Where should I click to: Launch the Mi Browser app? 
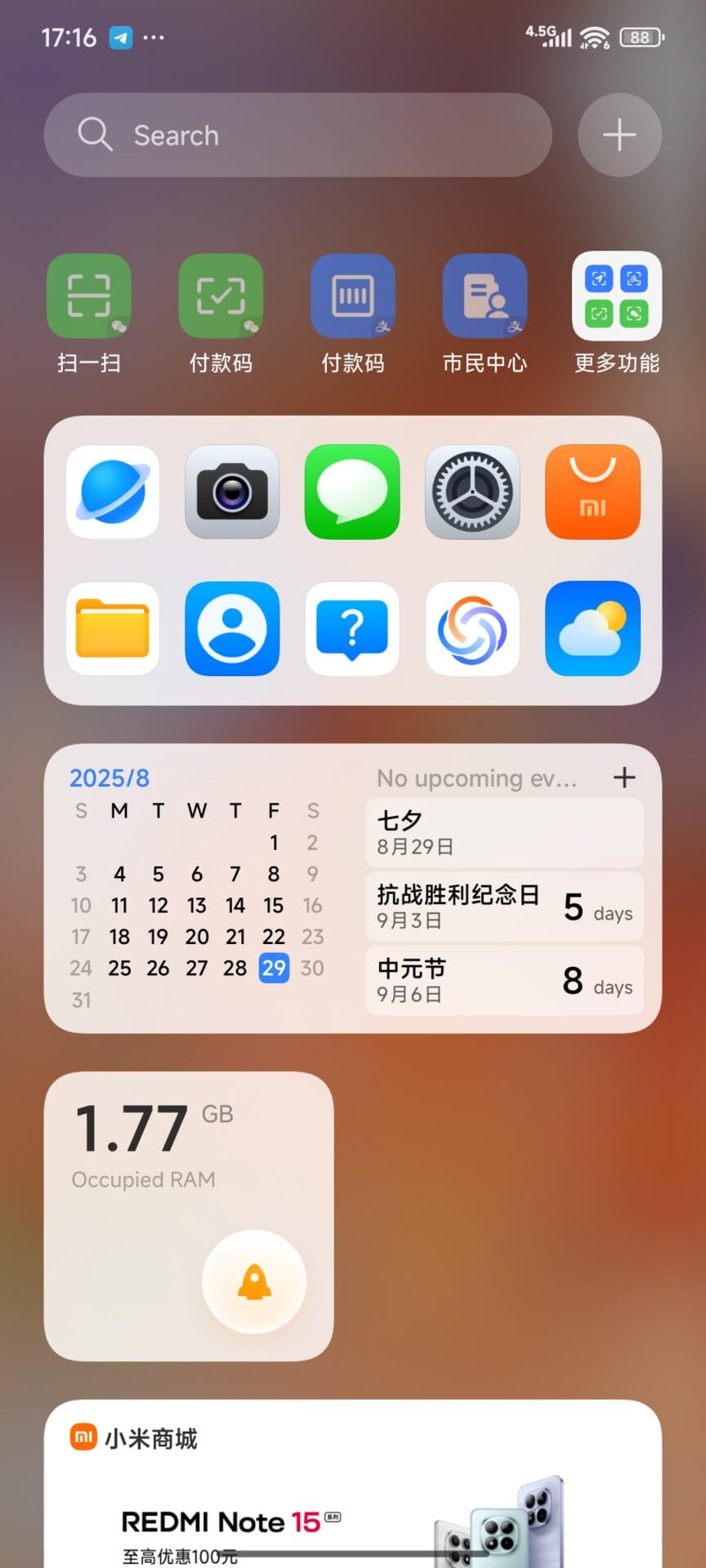click(113, 492)
